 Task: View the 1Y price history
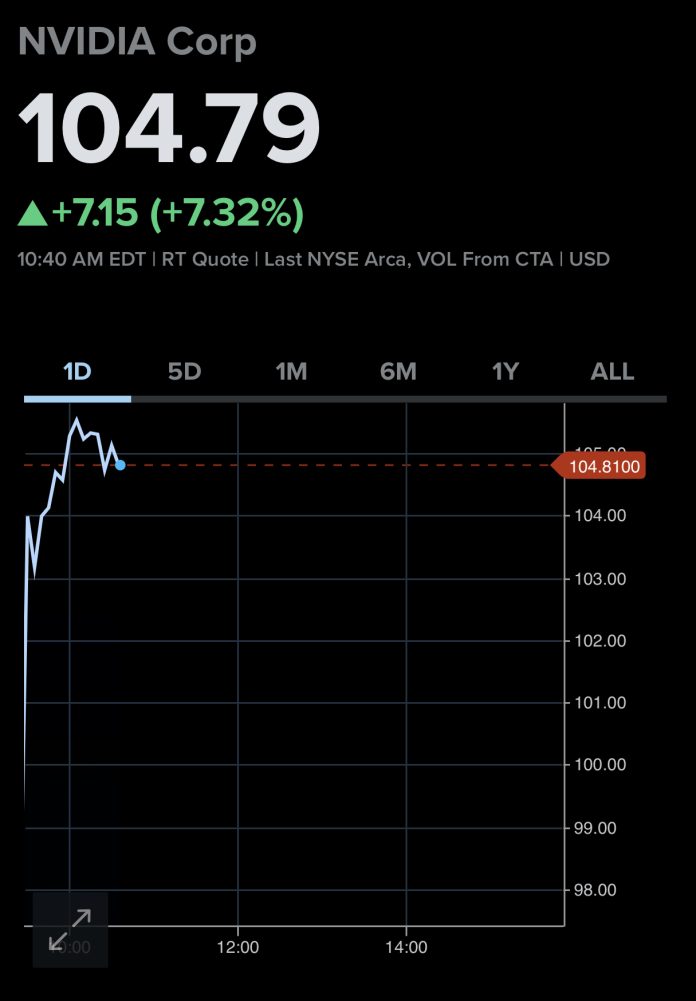point(505,372)
